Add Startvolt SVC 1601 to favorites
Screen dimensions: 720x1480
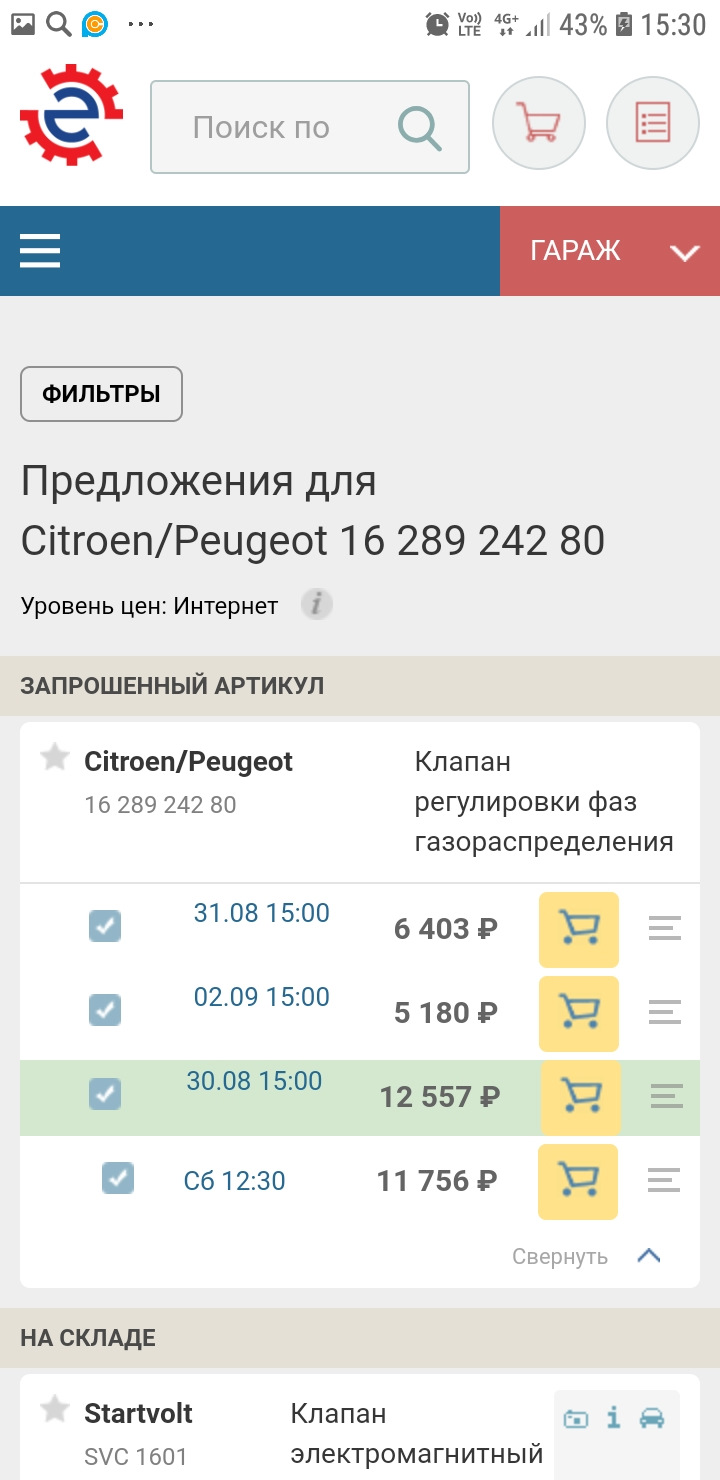pyautogui.click(x=54, y=1411)
